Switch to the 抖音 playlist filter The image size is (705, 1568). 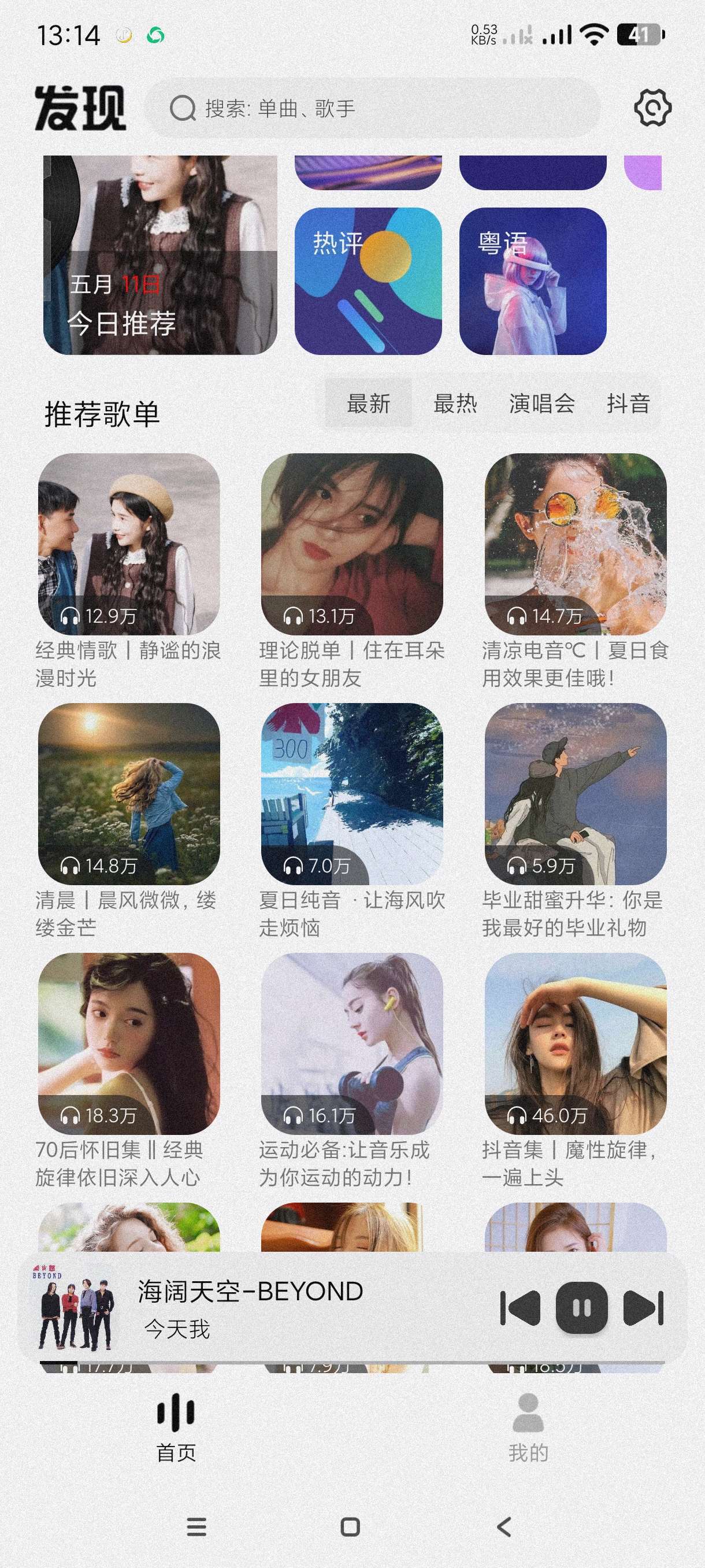tap(628, 404)
